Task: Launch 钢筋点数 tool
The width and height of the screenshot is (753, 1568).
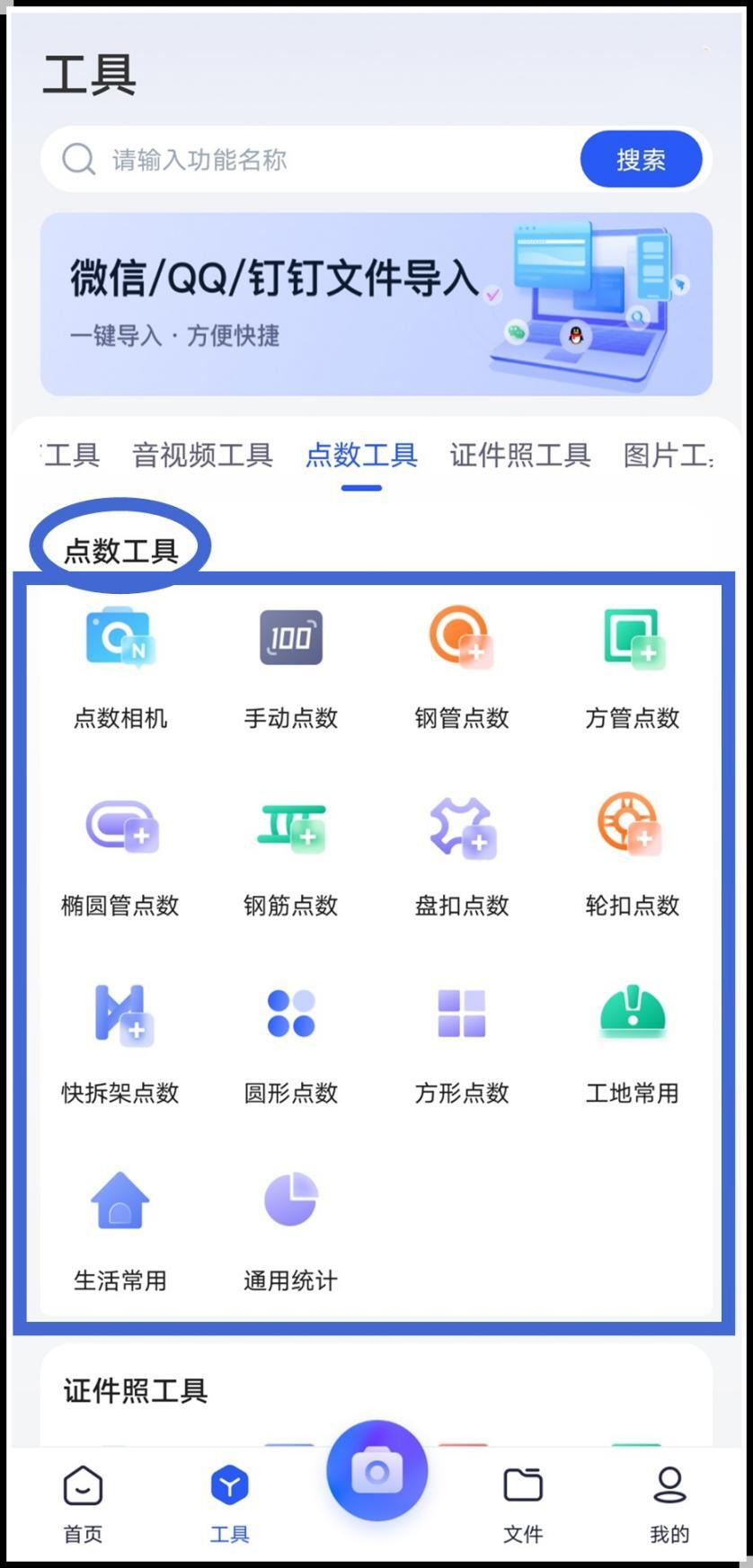Action: coord(290,854)
